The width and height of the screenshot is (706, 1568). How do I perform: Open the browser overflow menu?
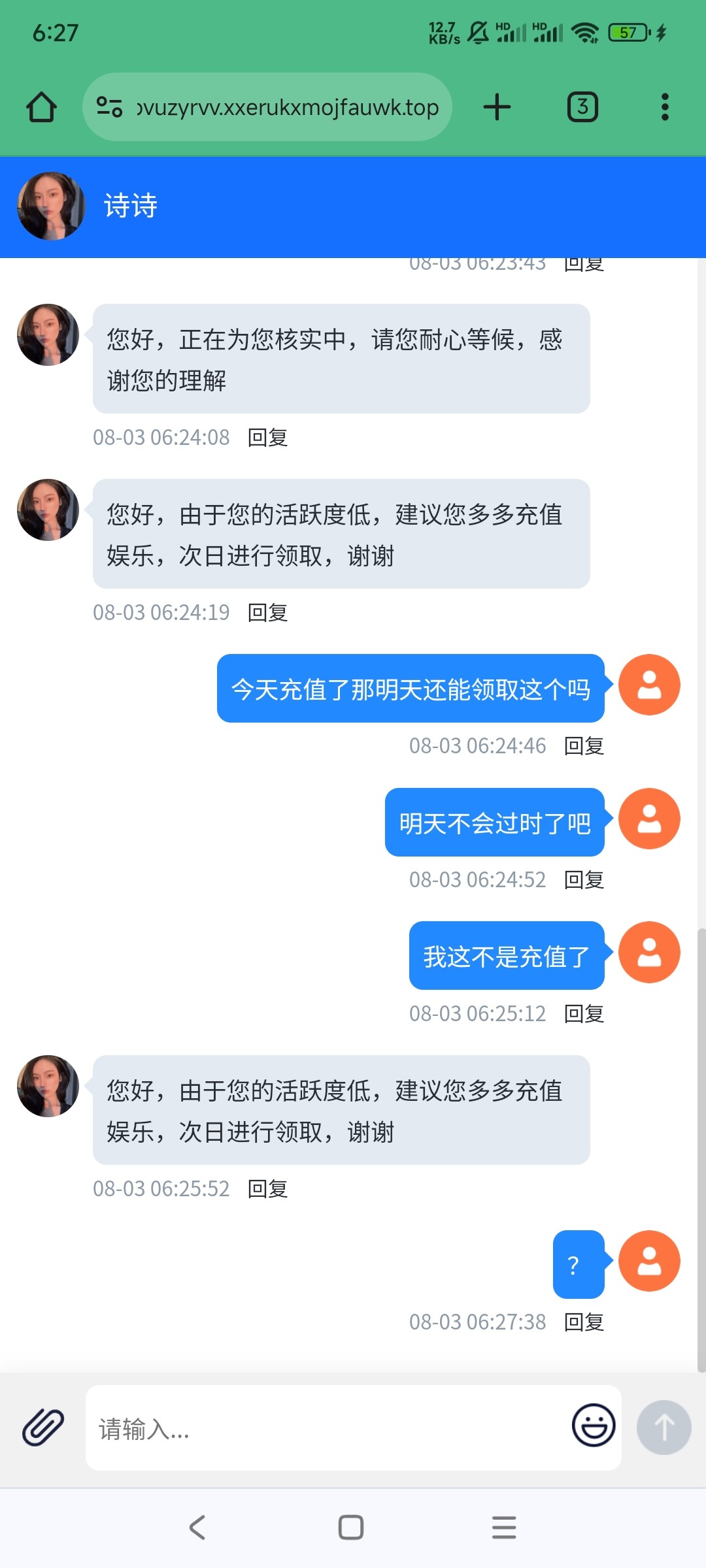[x=665, y=107]
